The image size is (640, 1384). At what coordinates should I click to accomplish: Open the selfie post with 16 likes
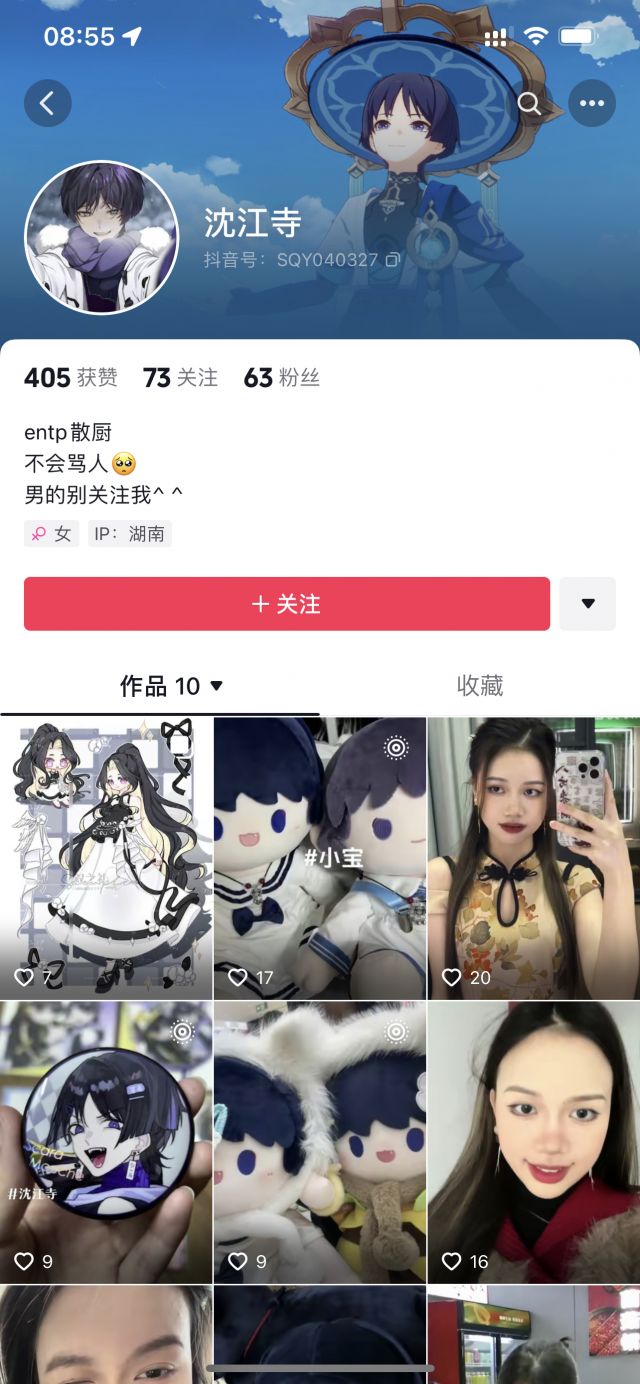(533, 1143)
